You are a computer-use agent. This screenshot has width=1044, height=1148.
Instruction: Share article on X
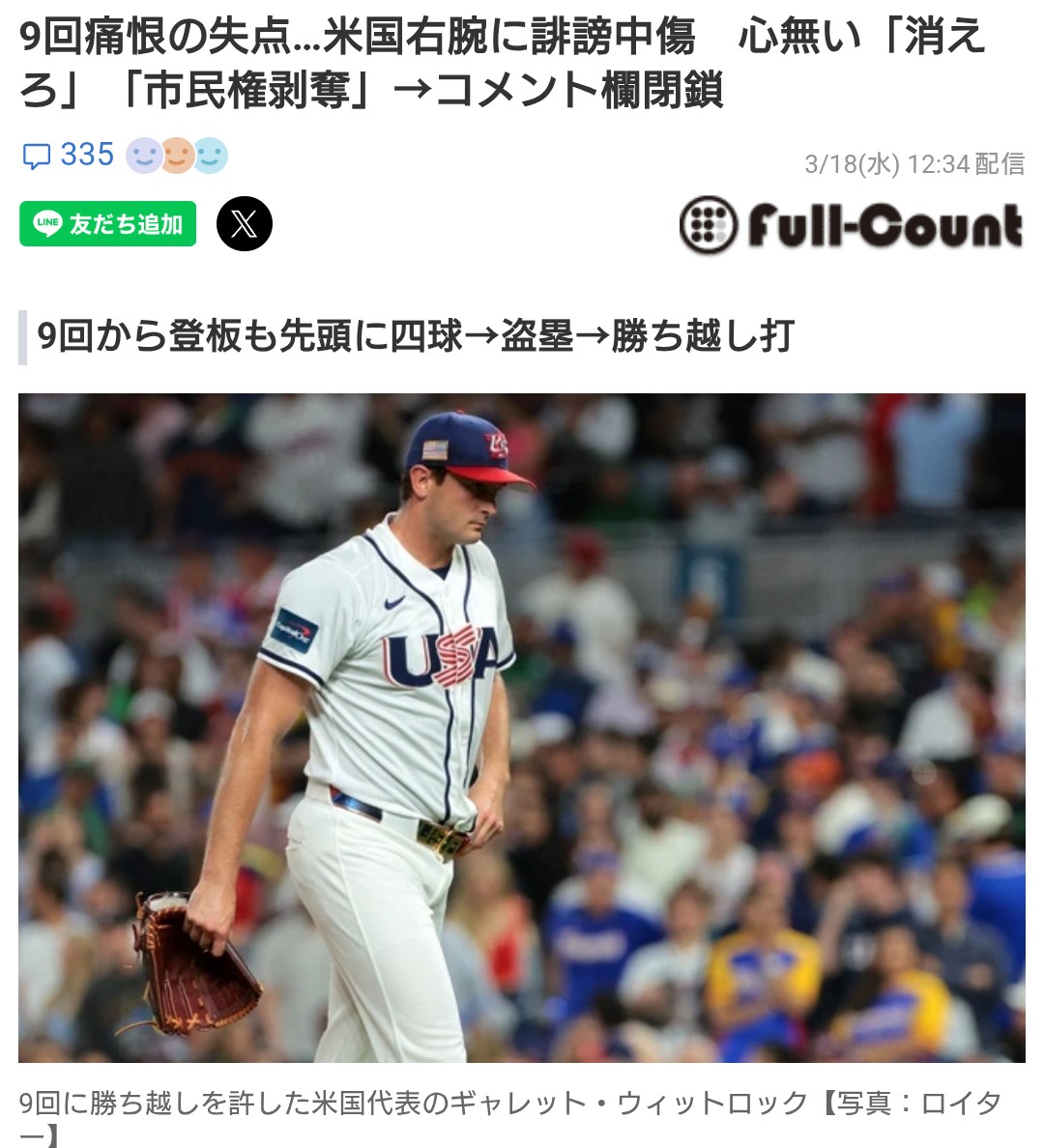tap(245, 224)
